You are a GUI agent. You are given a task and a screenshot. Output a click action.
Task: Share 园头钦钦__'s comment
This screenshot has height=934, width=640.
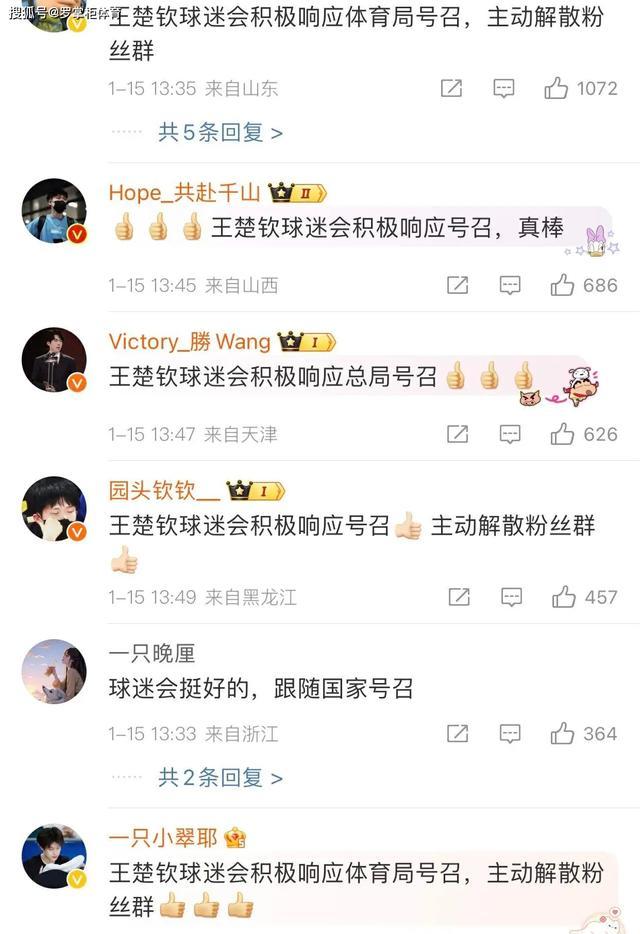[x=459, y=597]
